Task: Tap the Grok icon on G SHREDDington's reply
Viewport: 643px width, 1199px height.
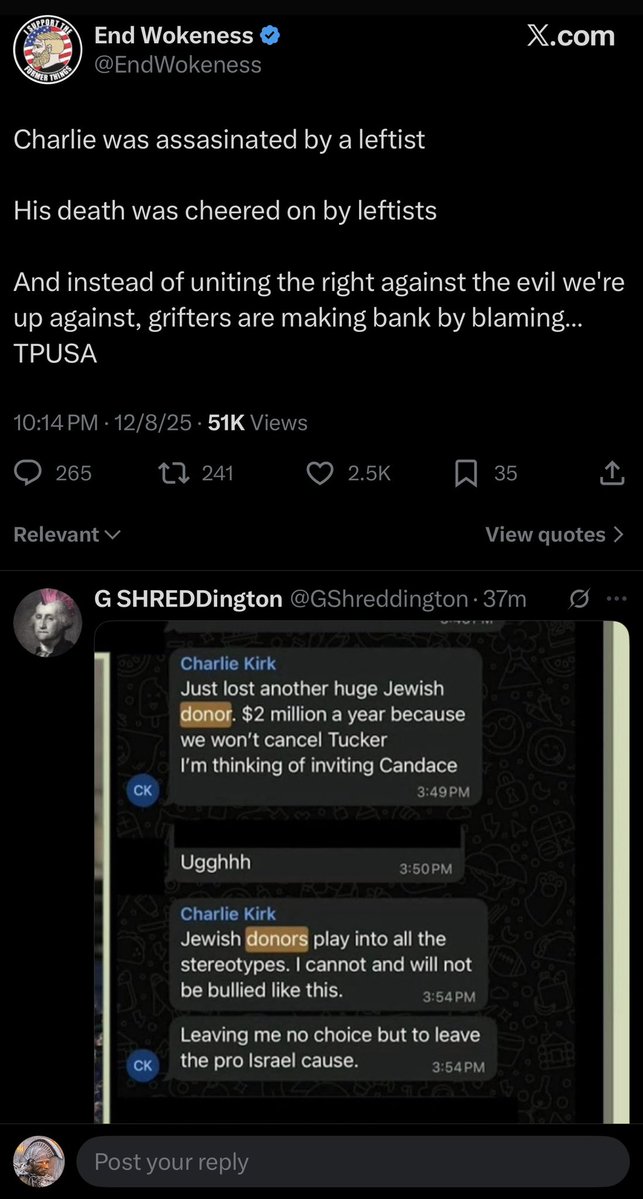Action: (578, 599)
